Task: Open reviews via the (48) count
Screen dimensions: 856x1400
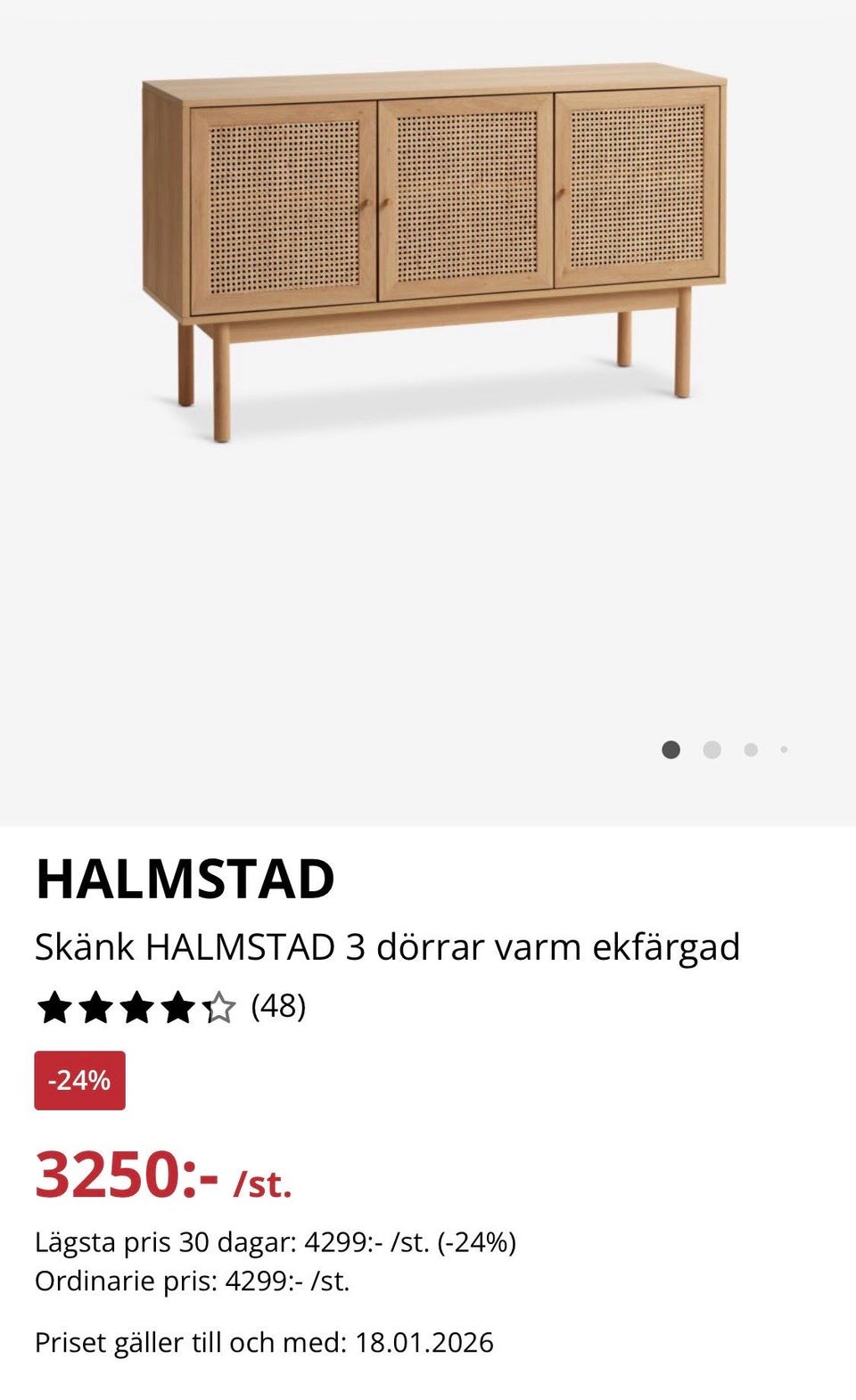Action: [276, 1008]
